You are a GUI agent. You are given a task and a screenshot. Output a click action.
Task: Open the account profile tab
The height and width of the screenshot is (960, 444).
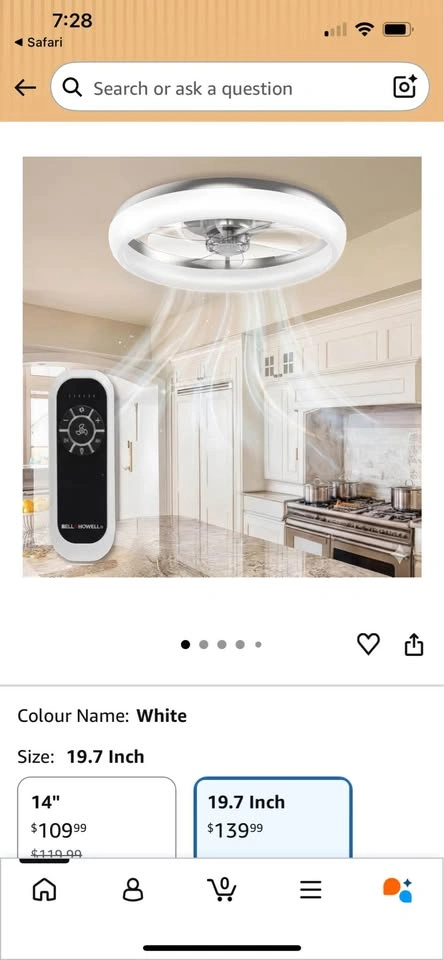[x=133, y=890]
